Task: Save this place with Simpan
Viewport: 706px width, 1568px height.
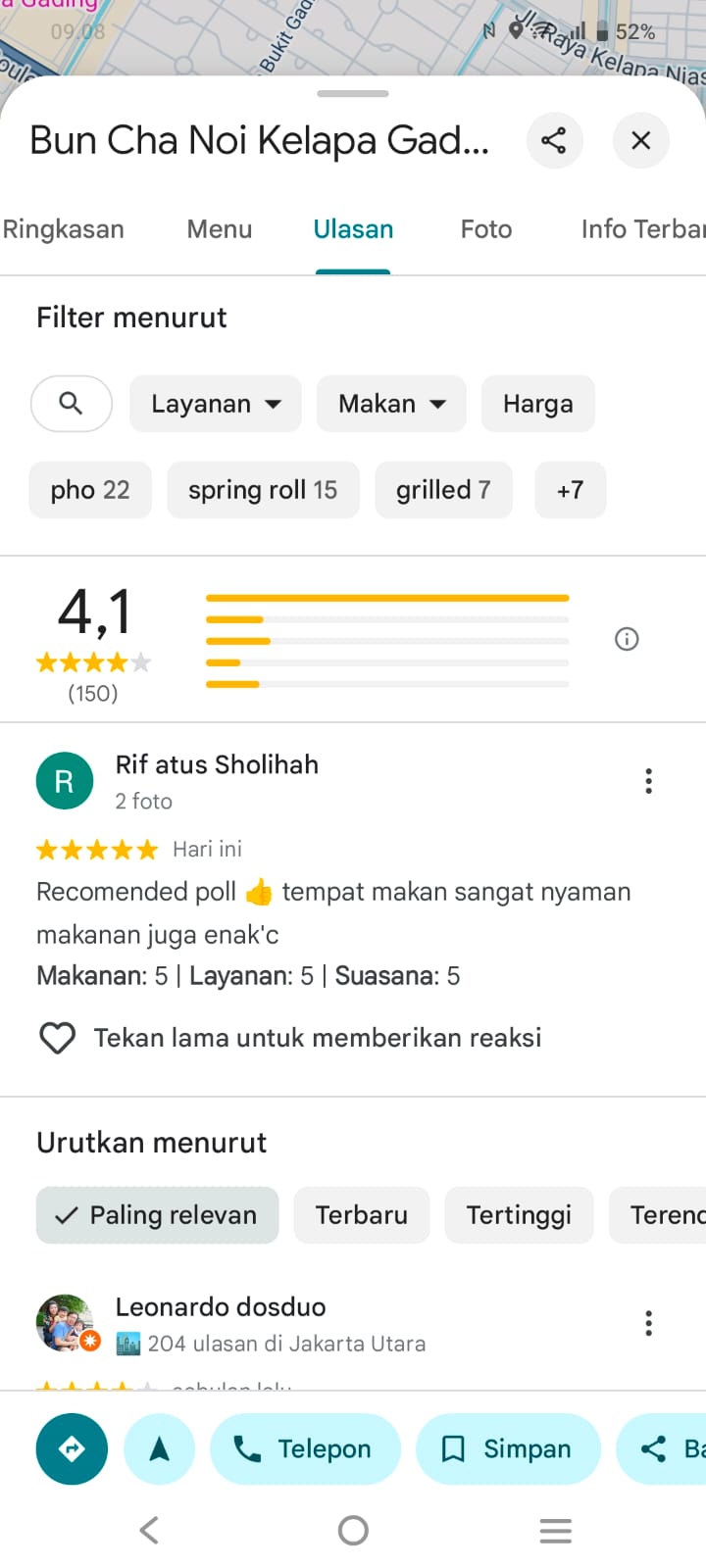Action: tap(508, 1448)
